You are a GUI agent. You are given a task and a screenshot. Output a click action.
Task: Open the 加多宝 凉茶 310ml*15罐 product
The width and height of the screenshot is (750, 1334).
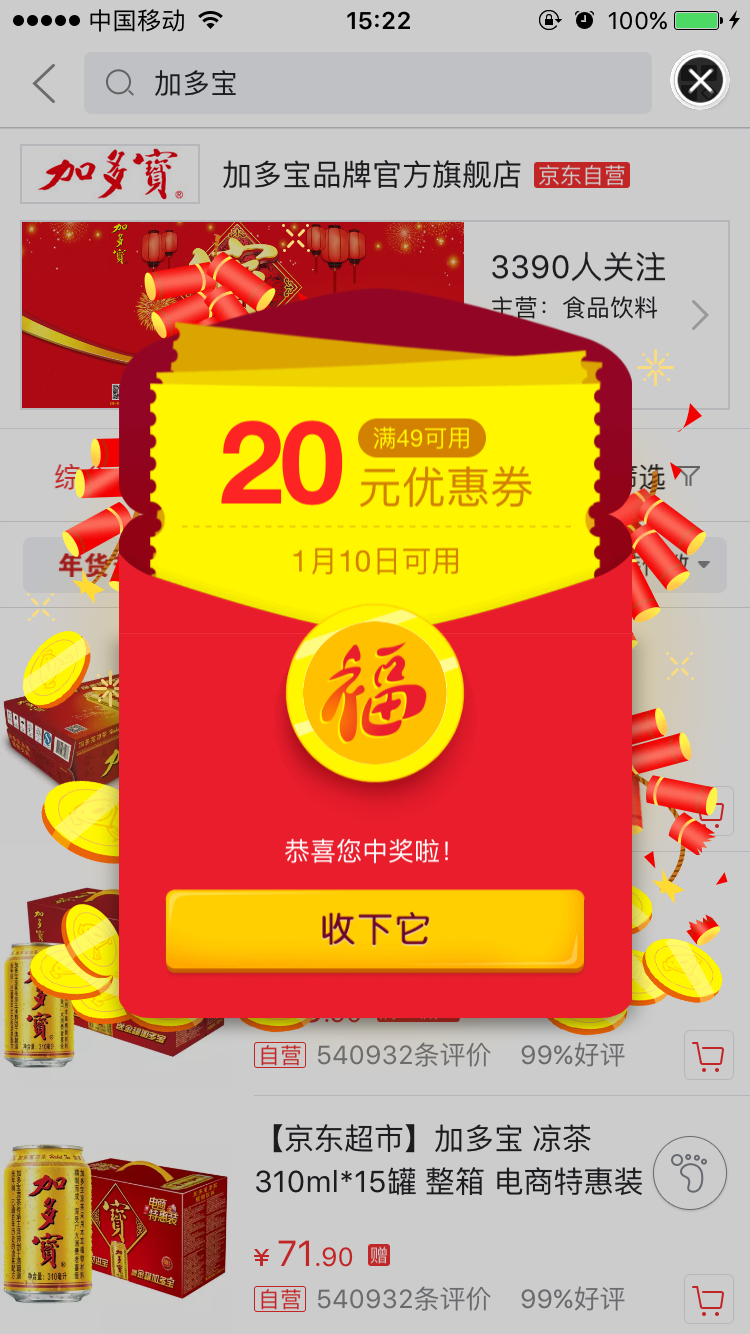click(449, 1161)
